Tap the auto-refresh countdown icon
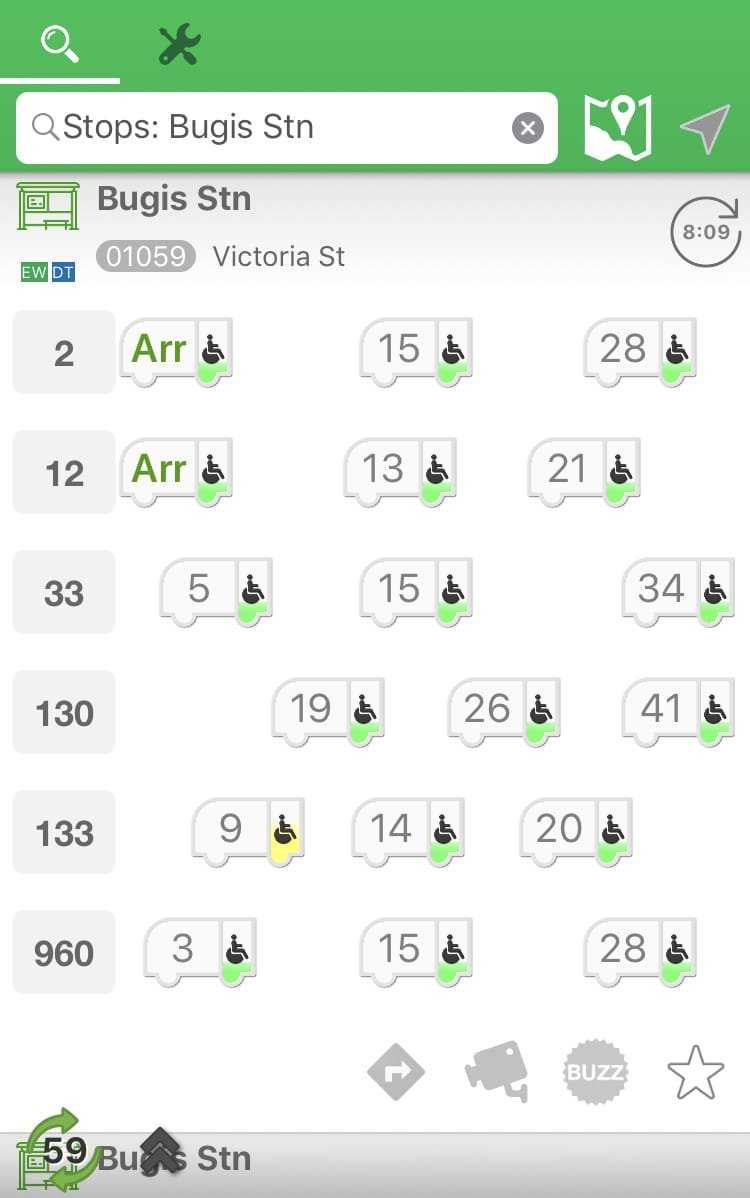The height and width of the screenshot is (1198, 750). click(x=60, y=1152)
